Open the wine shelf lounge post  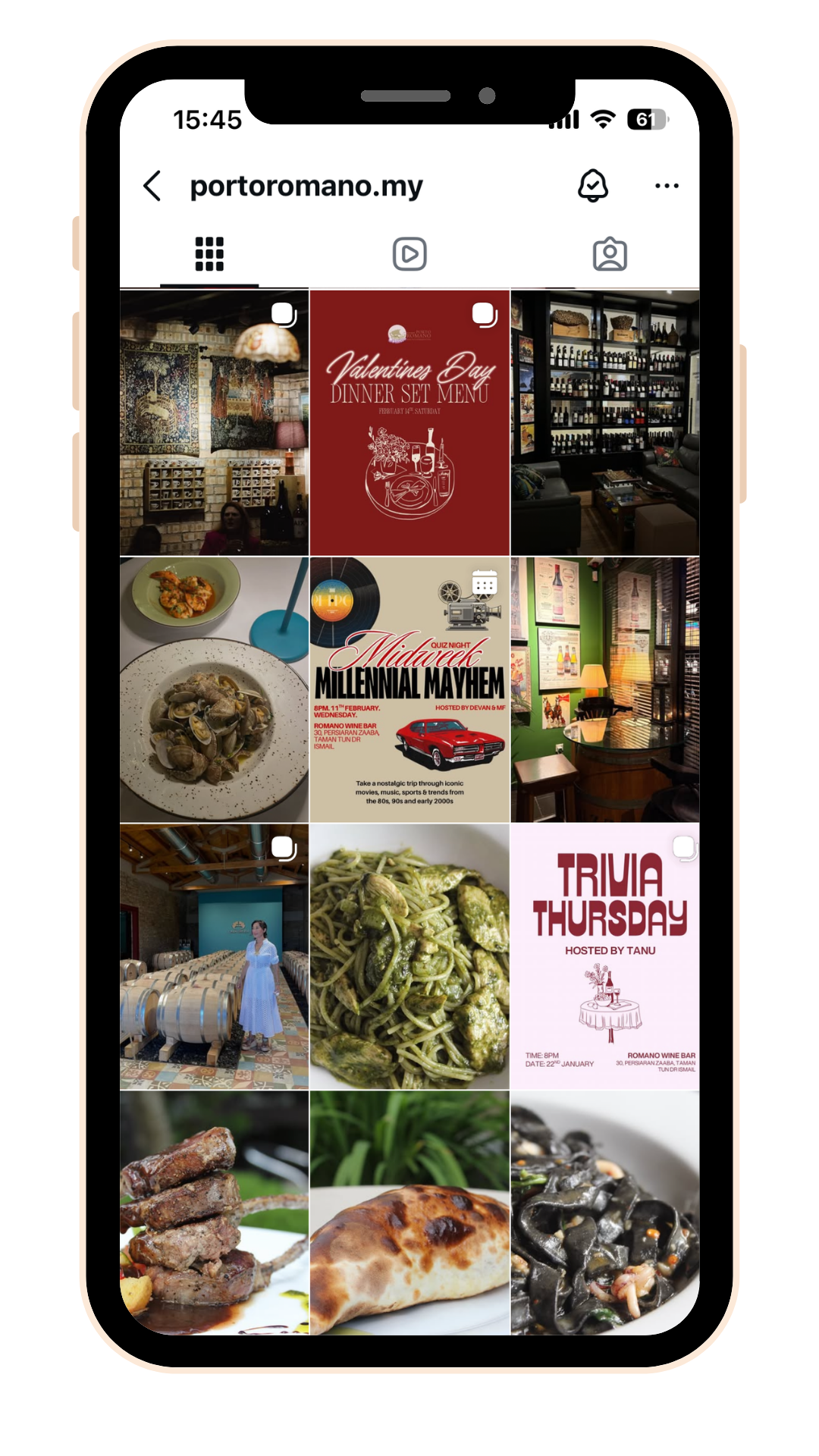pos(605,422)
